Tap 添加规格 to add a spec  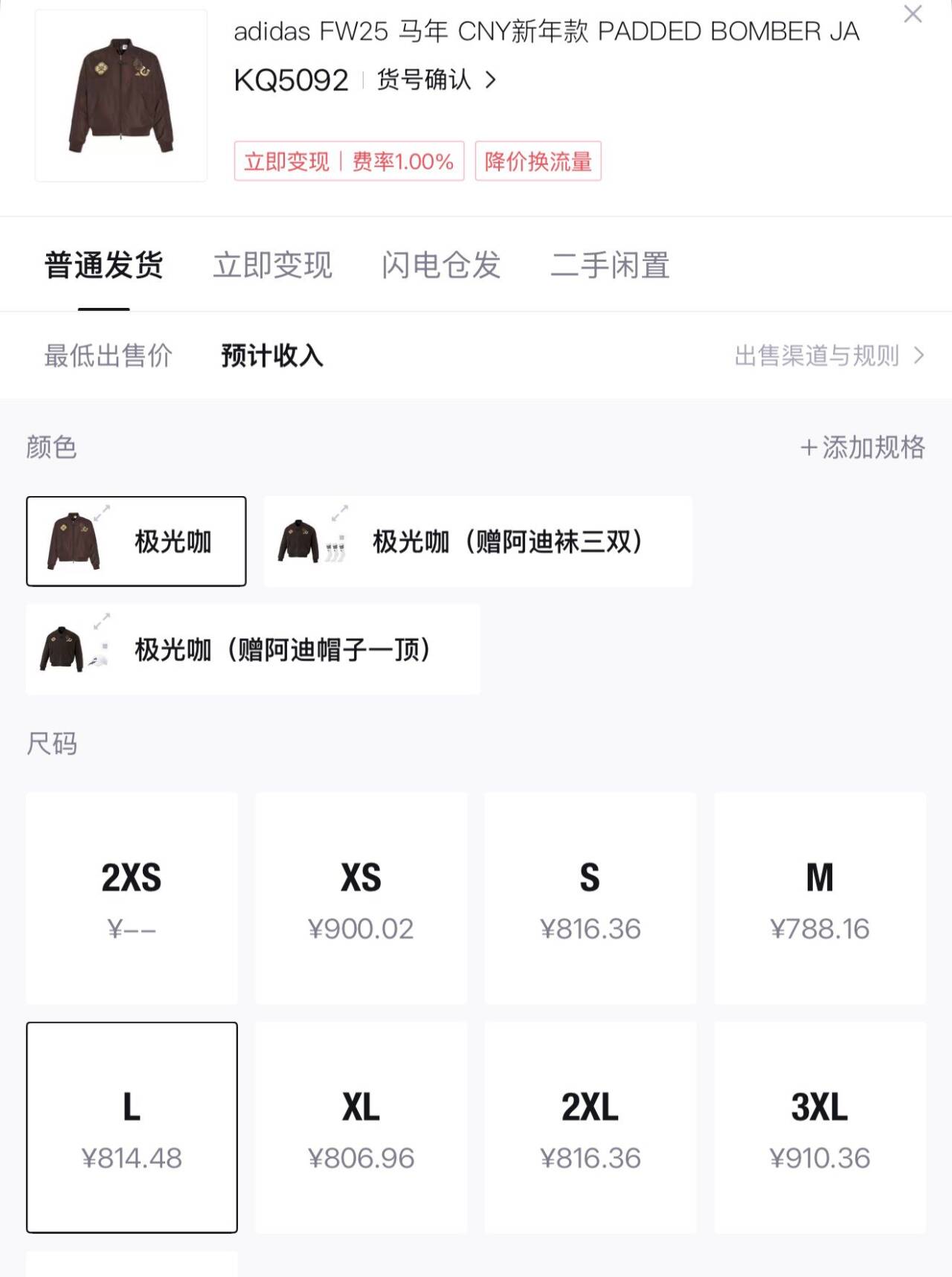(x=863, y=447)
